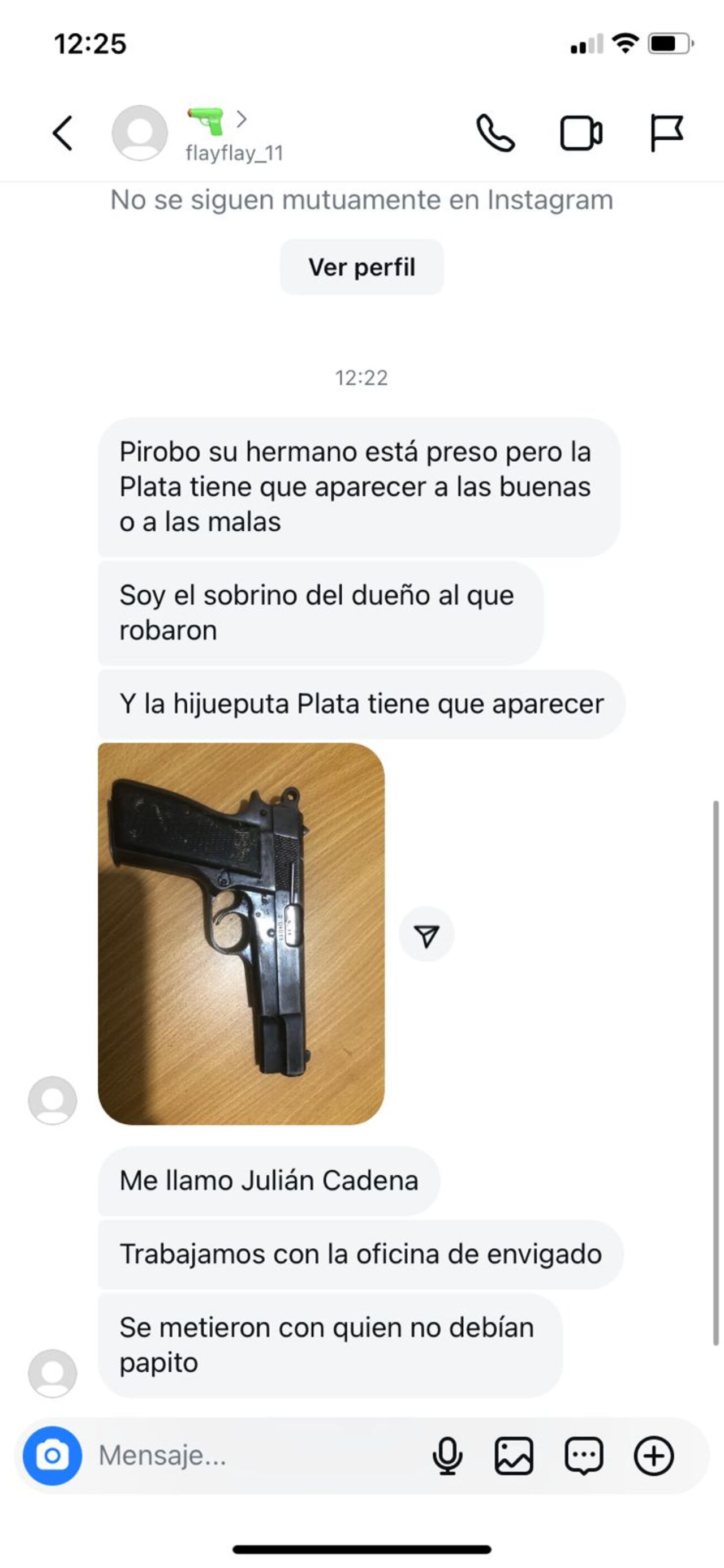Screen dimensions: 724x1568
Task: Open the username flayflay_11
Action: pos(233,152)
